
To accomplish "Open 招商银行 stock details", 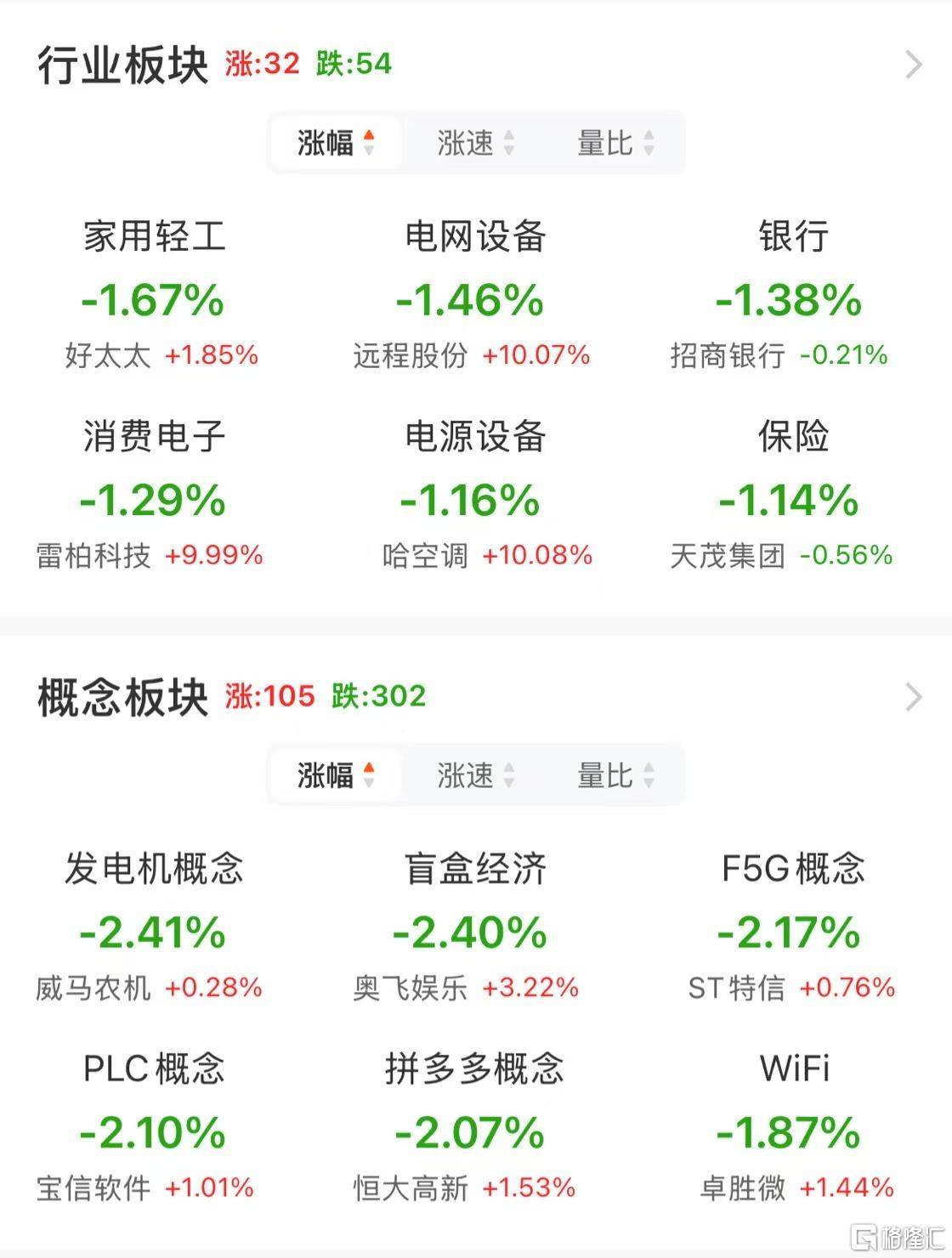I will tap(727, 355).
